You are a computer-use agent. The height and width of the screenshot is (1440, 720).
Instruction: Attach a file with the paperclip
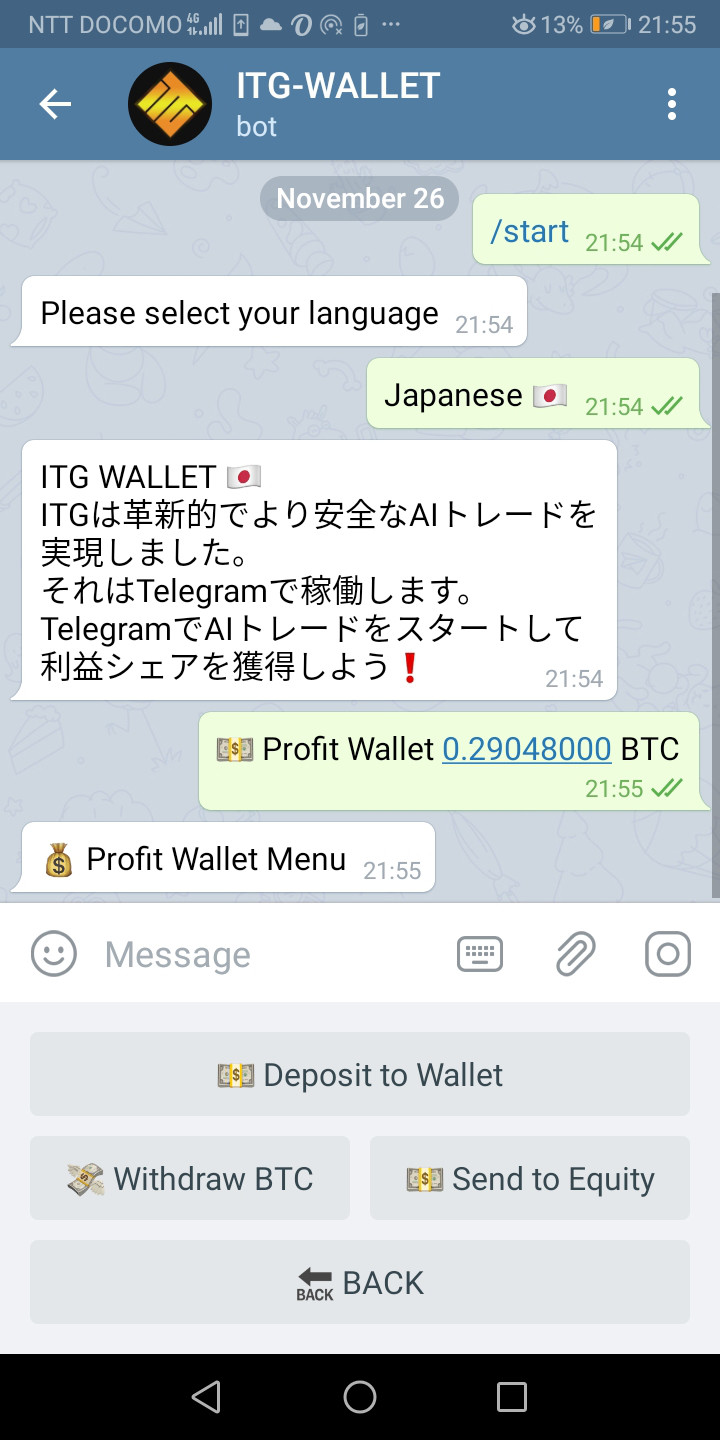575,954
